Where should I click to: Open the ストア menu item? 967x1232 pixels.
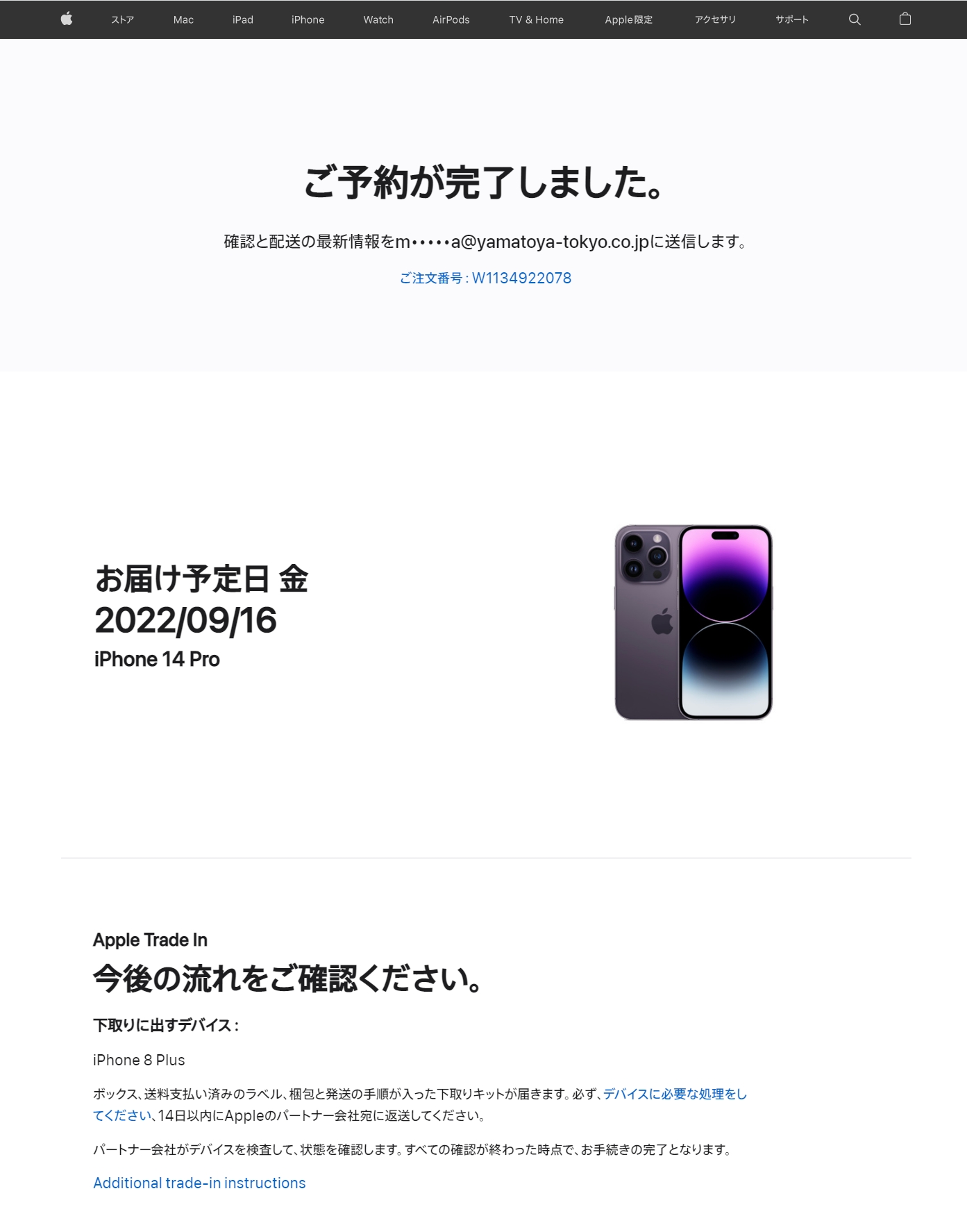(x=122, y=19)
